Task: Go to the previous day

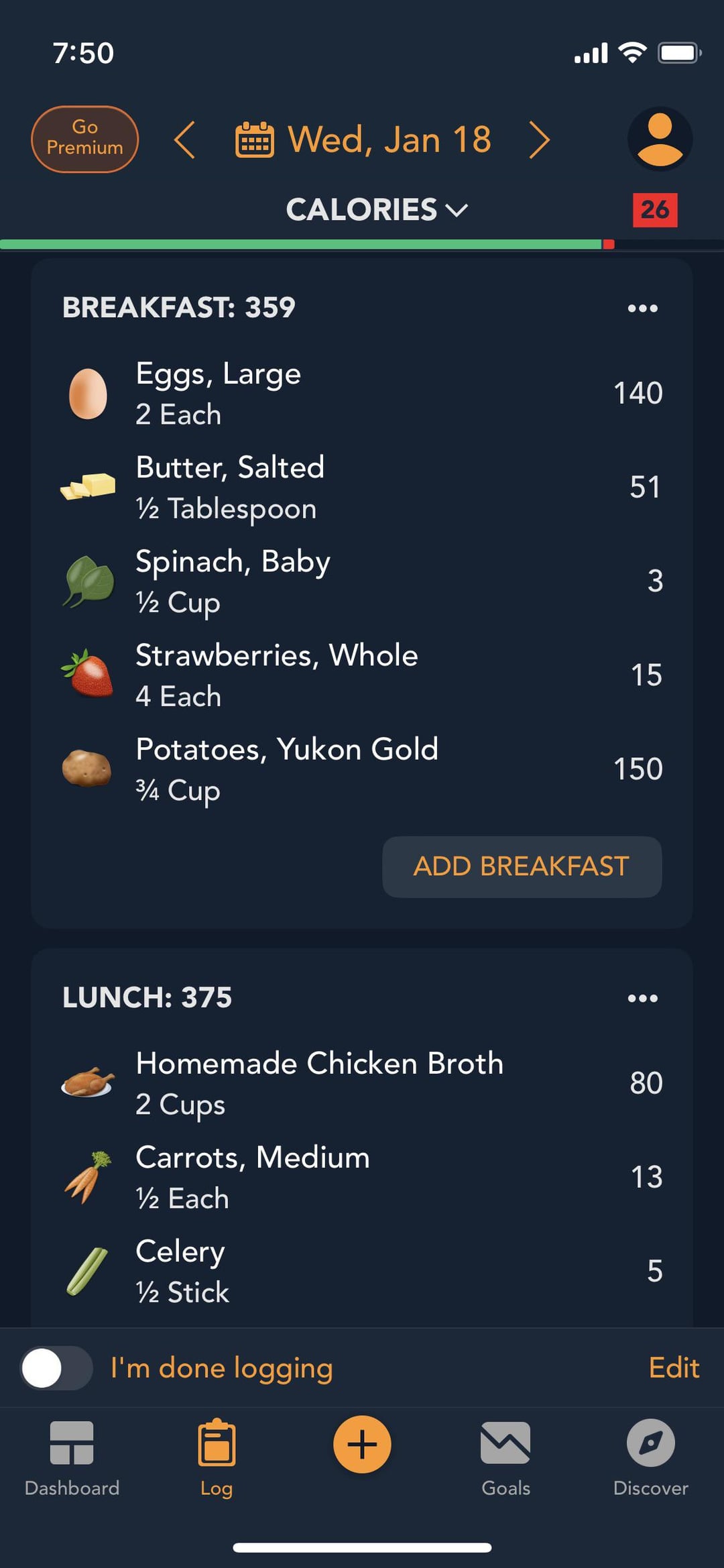Action: pyautogui.click(x=184, y=139)
